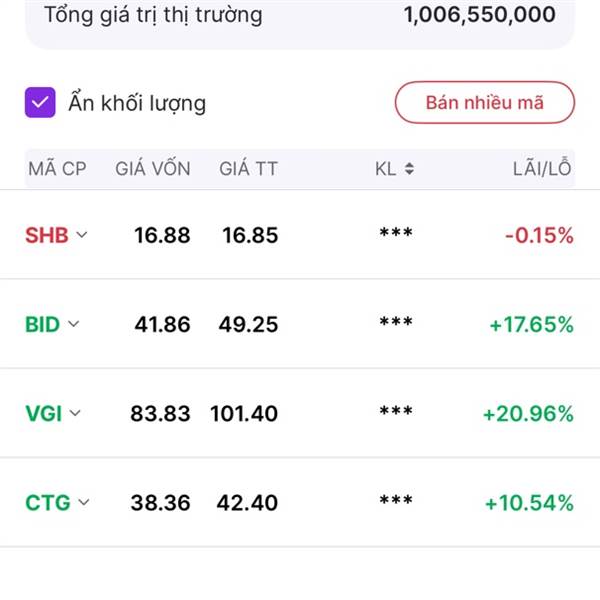Viewport: 600px width, 600px height.
Task: Expand the BID stock row
Action: (73, 324)
